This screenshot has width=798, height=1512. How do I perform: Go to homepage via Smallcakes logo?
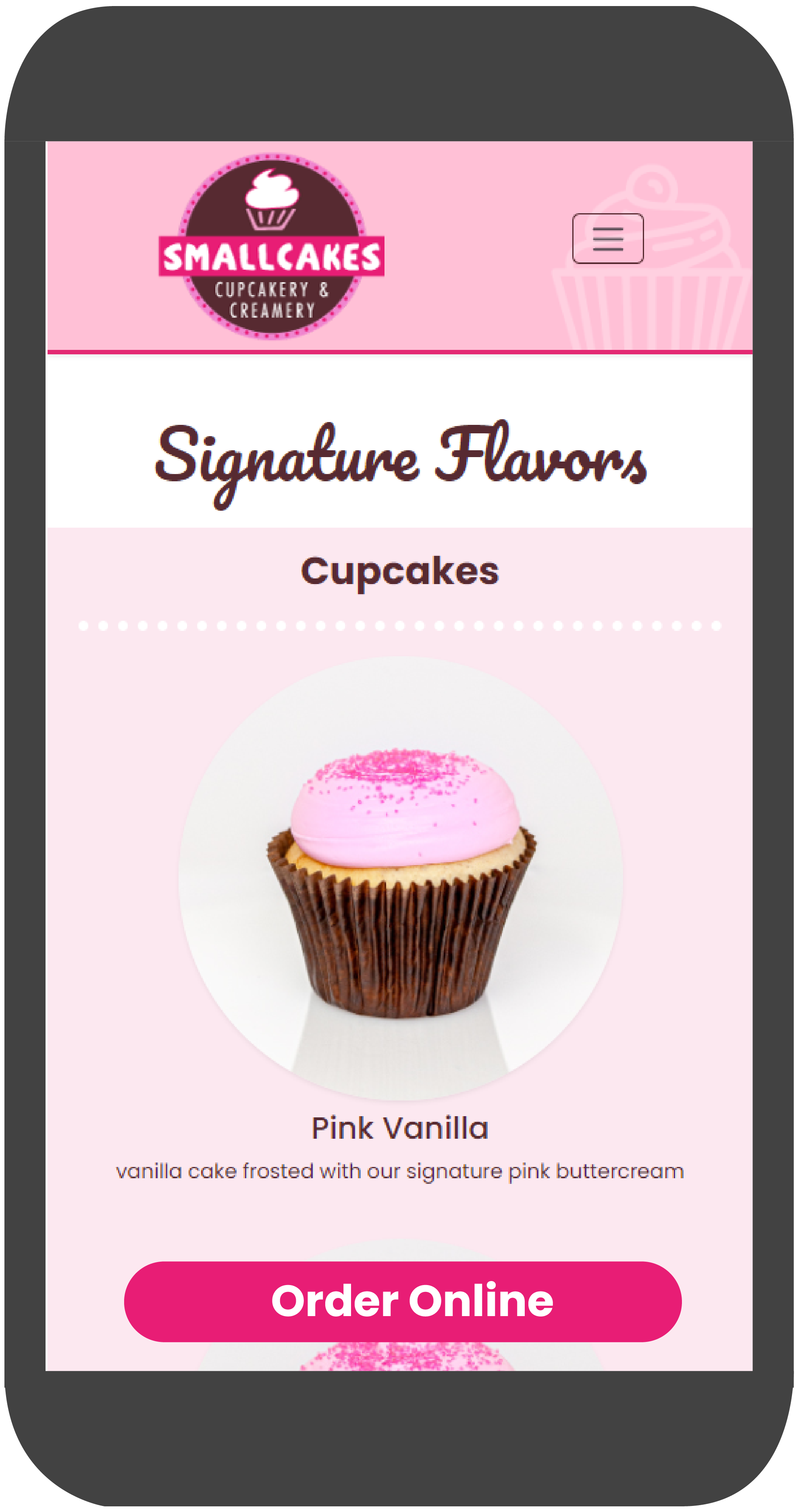[272, 247]
